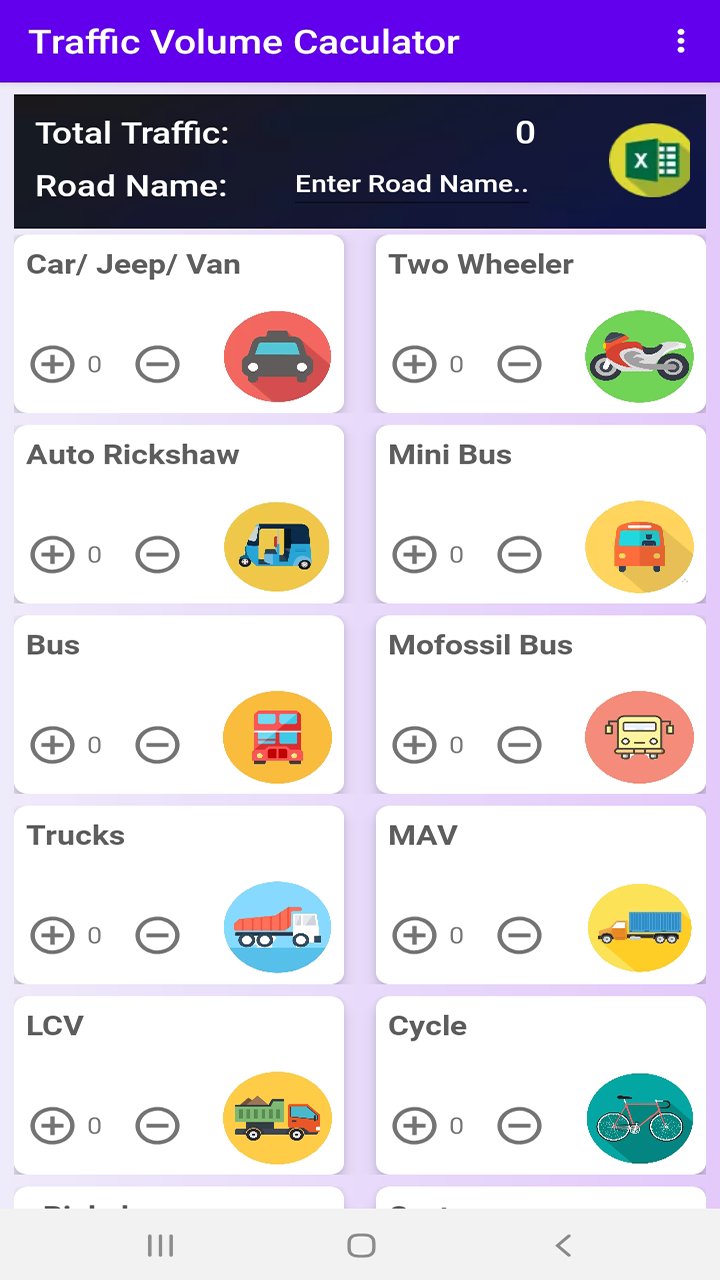
Task: Decrease the Trucks count
Action: click(157, 935)
